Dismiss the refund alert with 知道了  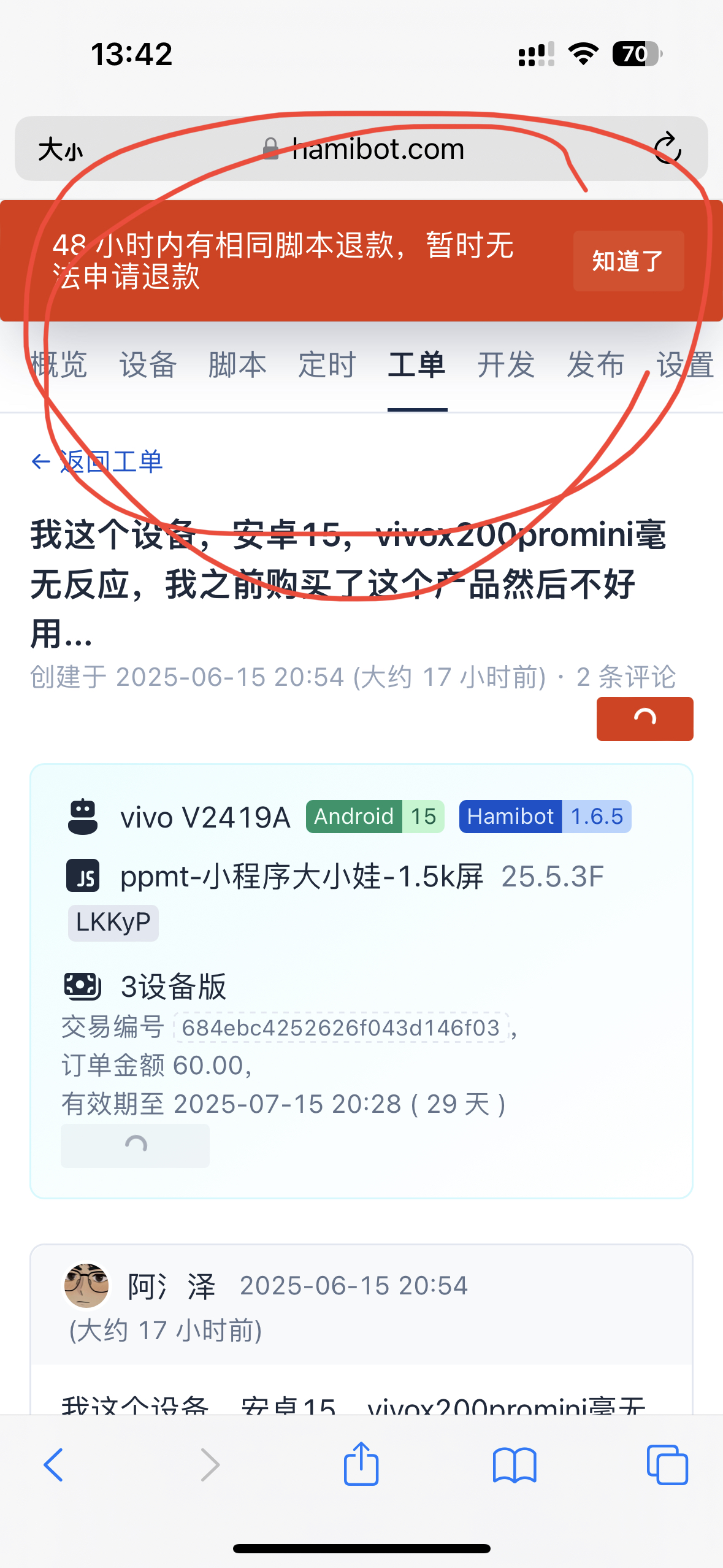coord(628,261)
